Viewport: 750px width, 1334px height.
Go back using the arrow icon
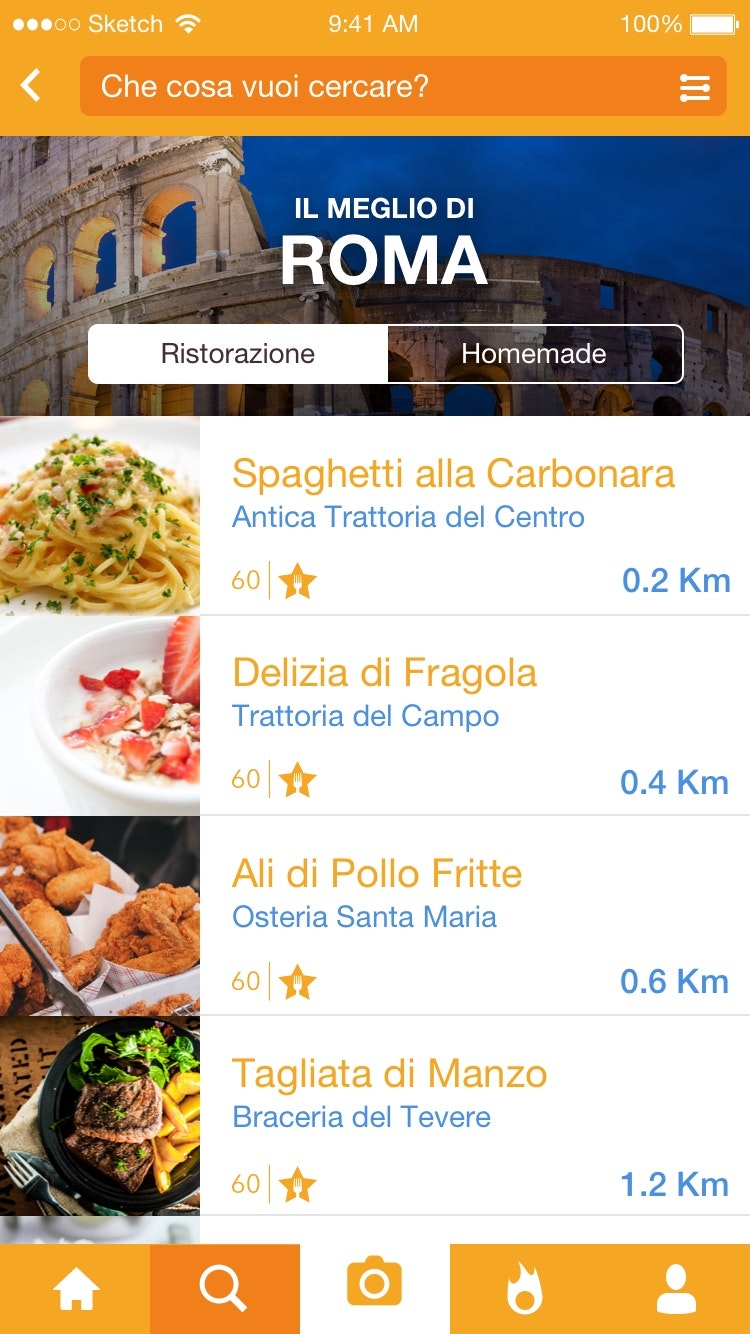point(32,86)
